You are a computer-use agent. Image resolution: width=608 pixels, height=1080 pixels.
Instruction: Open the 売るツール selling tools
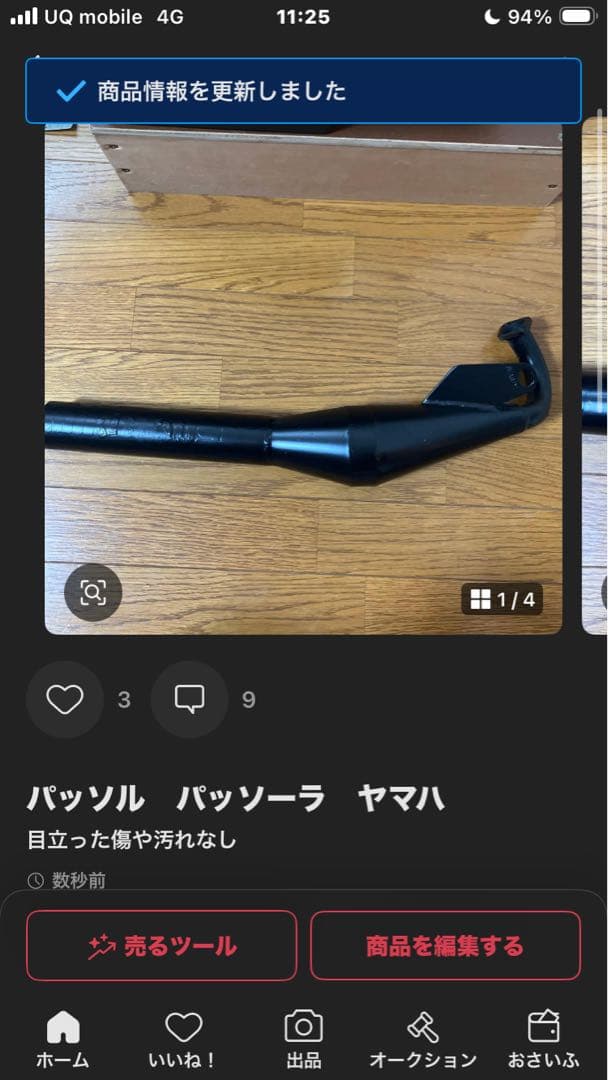162,946
